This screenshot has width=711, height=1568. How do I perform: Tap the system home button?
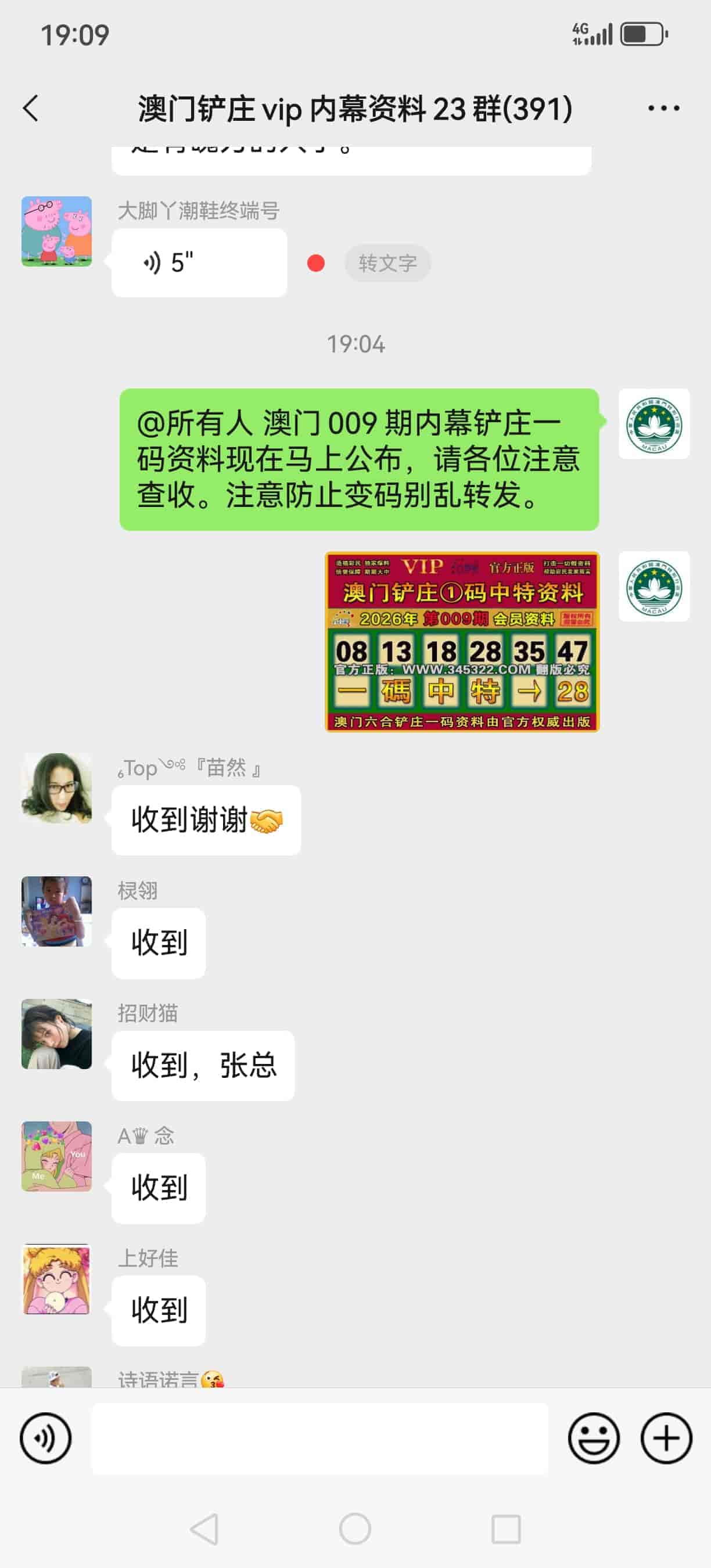point(355,1529)
